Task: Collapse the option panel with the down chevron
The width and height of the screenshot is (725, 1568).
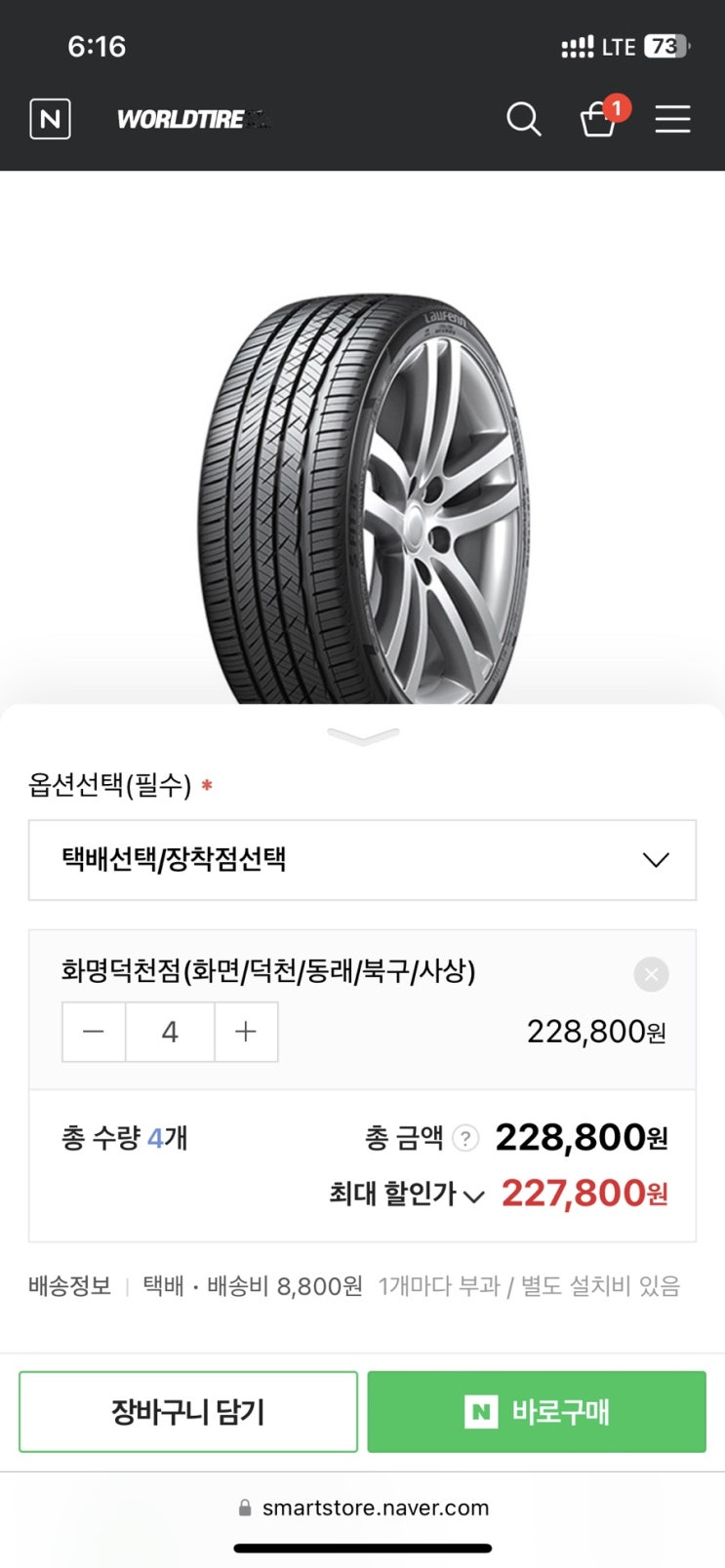Action: pyautogui.click(x=363, y=736)
